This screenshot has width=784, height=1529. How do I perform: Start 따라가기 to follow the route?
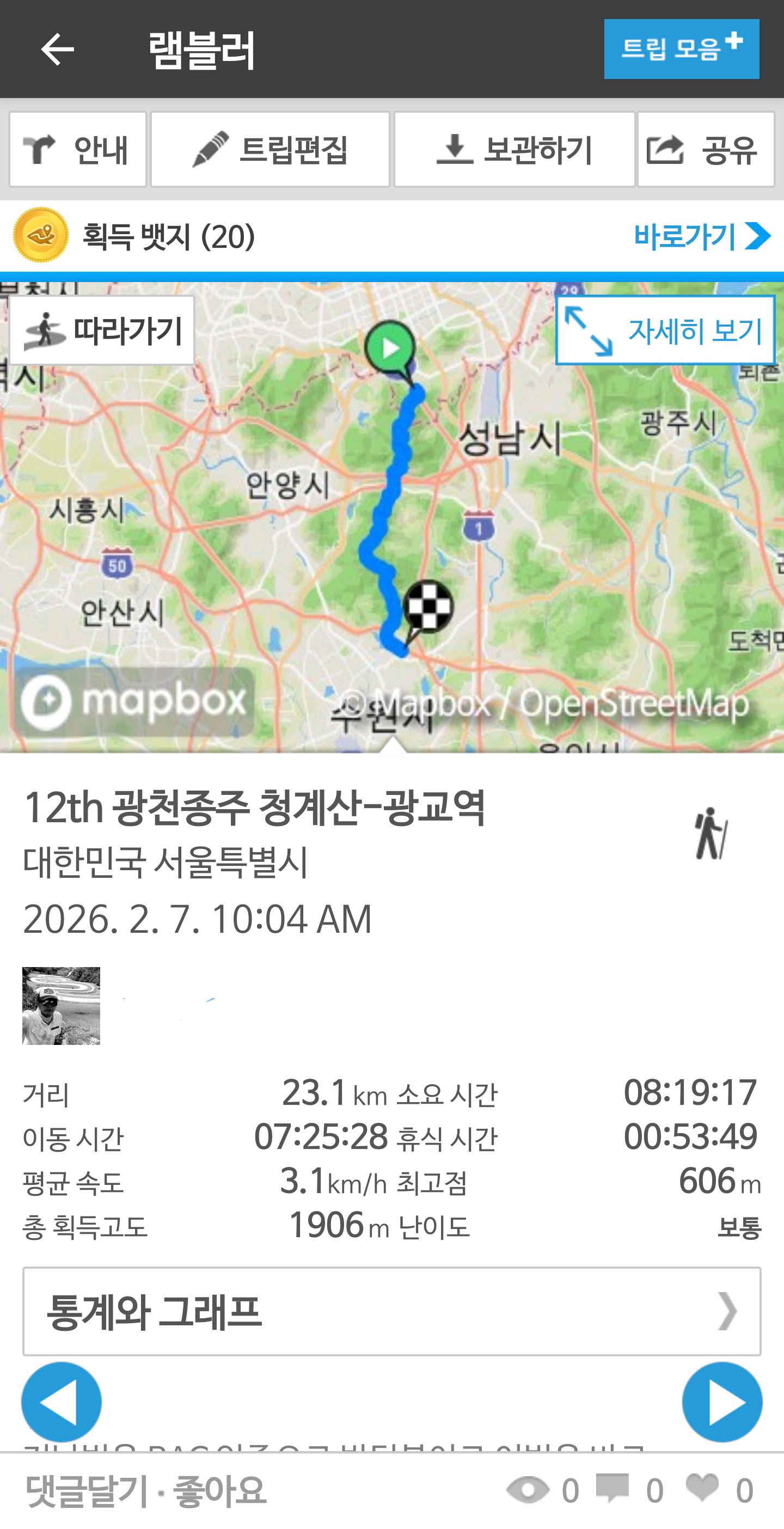(x=102, y=330)
